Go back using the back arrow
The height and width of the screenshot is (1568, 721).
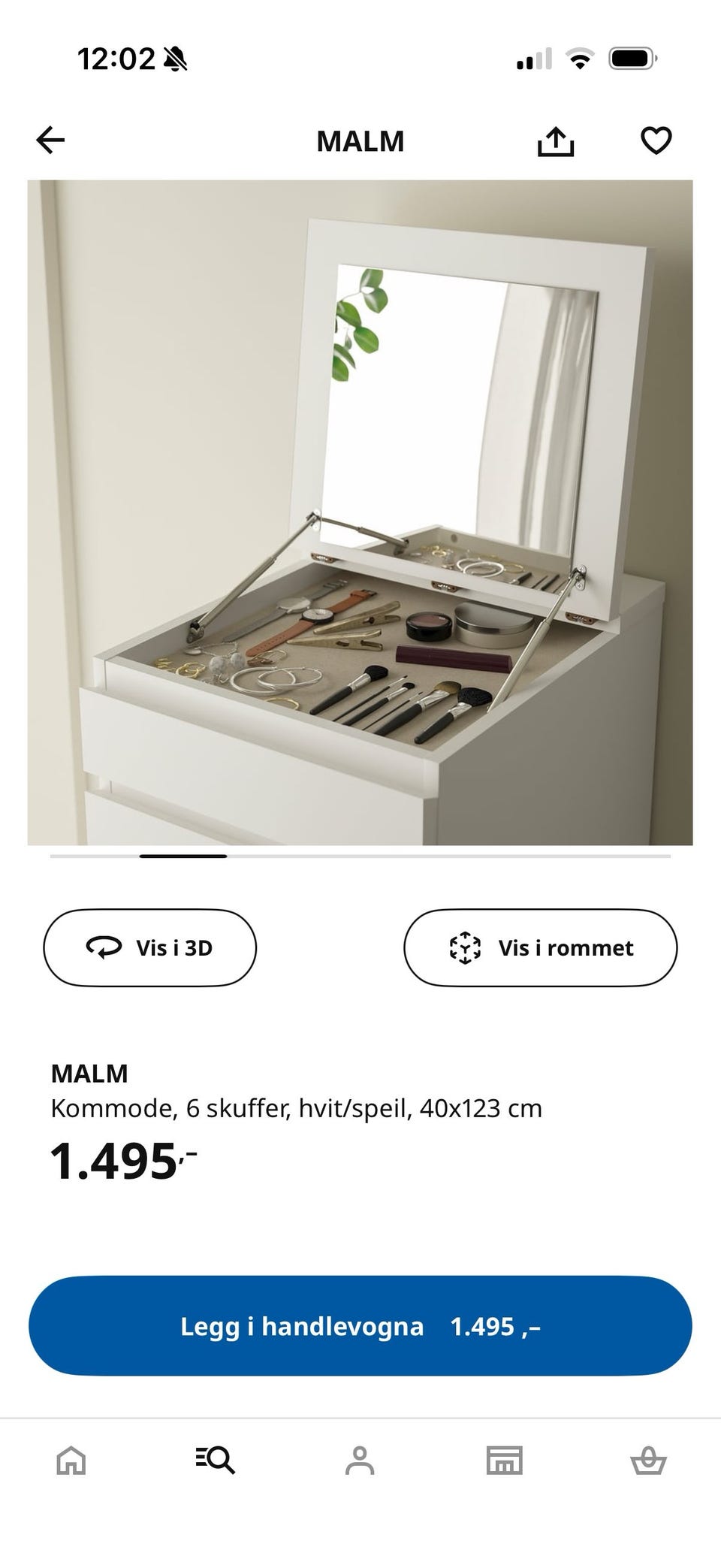click(x=50, y=140)
